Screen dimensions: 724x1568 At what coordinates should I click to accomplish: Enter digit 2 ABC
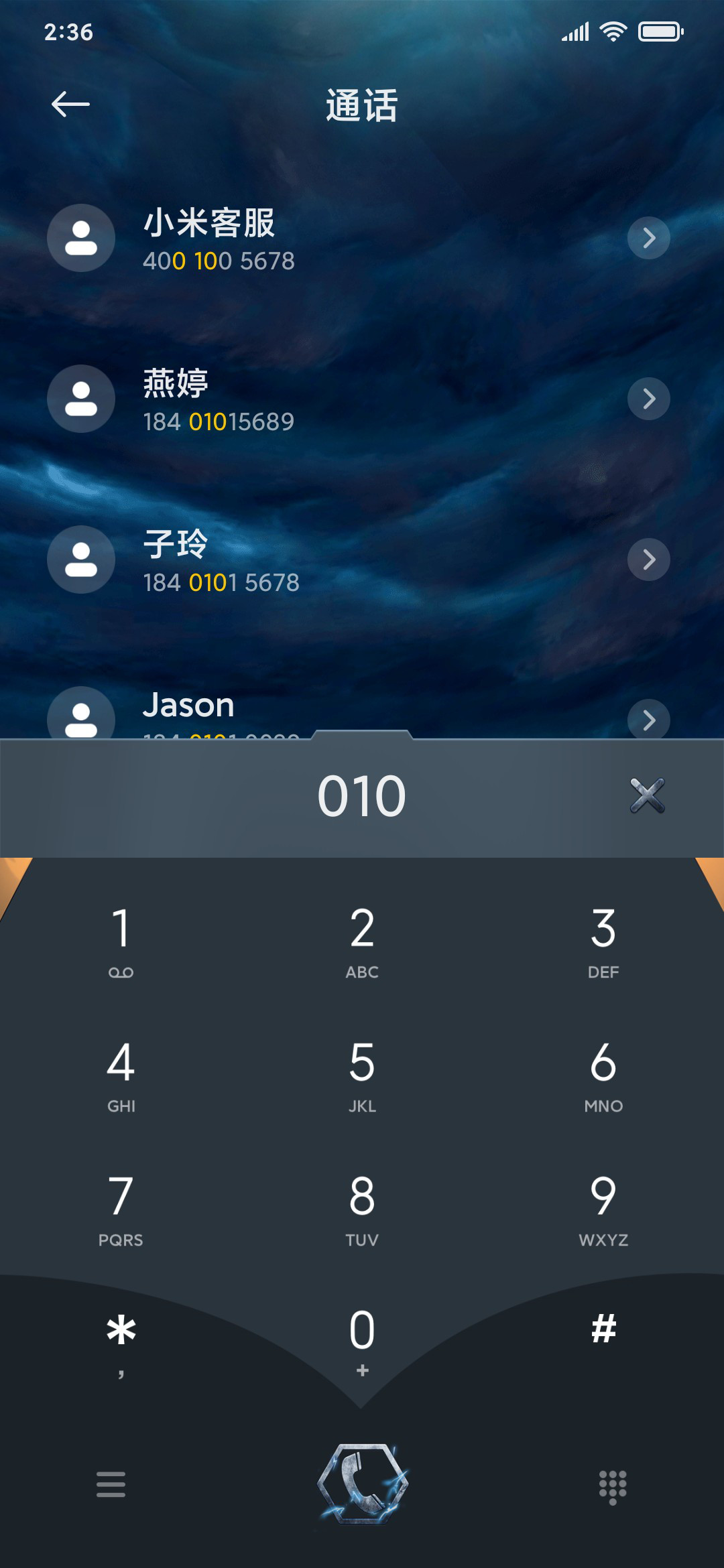tap(362, 941)
